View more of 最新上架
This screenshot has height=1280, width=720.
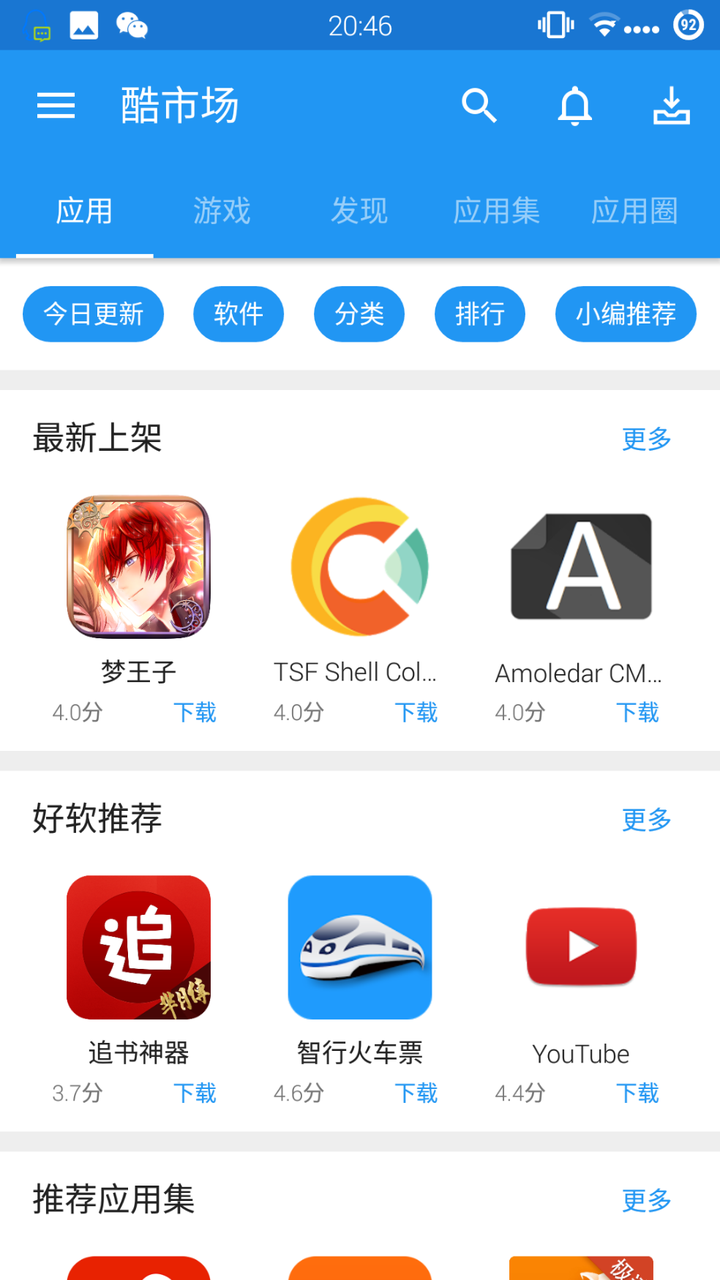pyautogui.click(x=646, y=439)
